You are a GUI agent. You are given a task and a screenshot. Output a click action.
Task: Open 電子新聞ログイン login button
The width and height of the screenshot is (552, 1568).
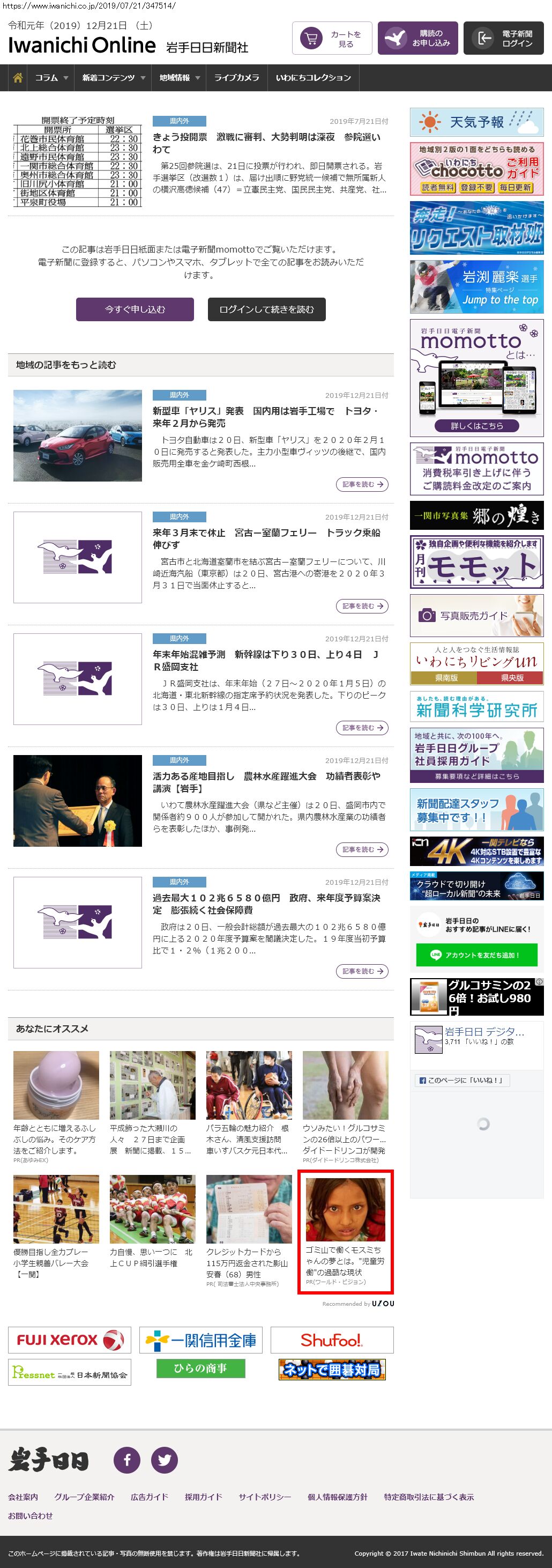pyautogui.click(x=503, y=39)
